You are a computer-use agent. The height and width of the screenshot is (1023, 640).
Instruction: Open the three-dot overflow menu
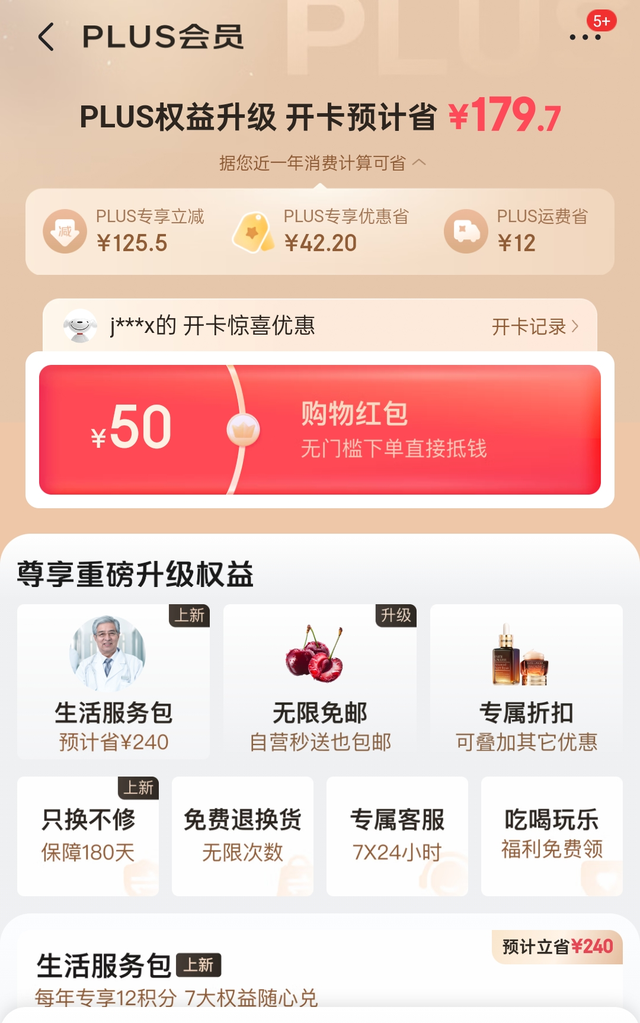[x=585, y=38]
